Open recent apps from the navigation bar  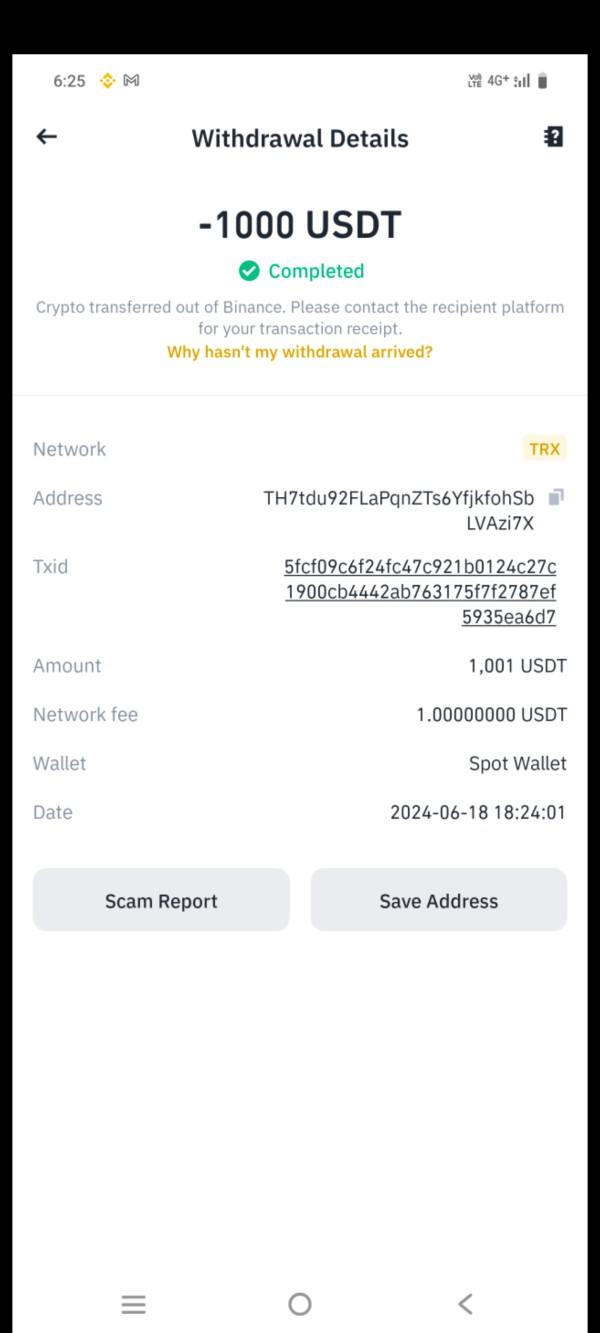[x=134, y=1304]
